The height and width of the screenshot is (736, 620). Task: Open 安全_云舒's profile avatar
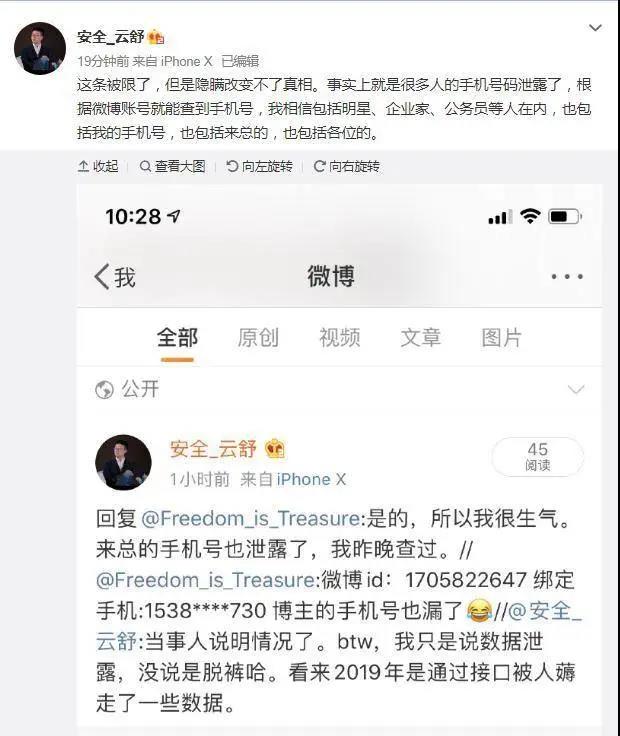pyautogui.click(x=40, y=47)
